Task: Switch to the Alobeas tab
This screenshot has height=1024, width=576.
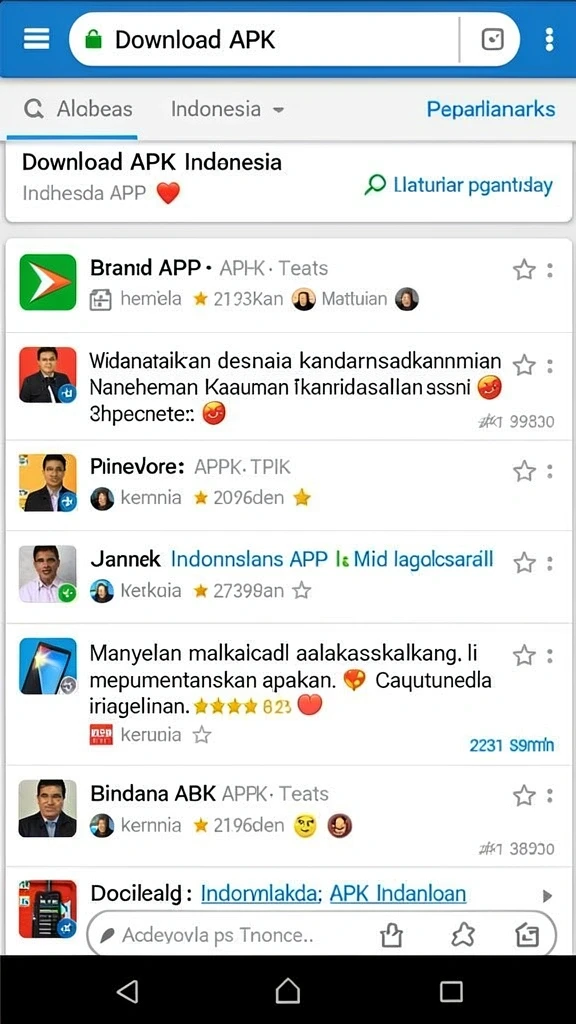Action: (x=78, y=108)
